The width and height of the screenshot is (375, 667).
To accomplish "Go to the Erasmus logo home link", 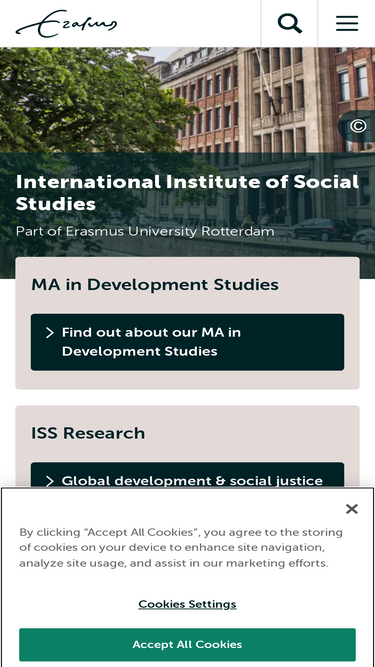I will (x=66, y=23).
